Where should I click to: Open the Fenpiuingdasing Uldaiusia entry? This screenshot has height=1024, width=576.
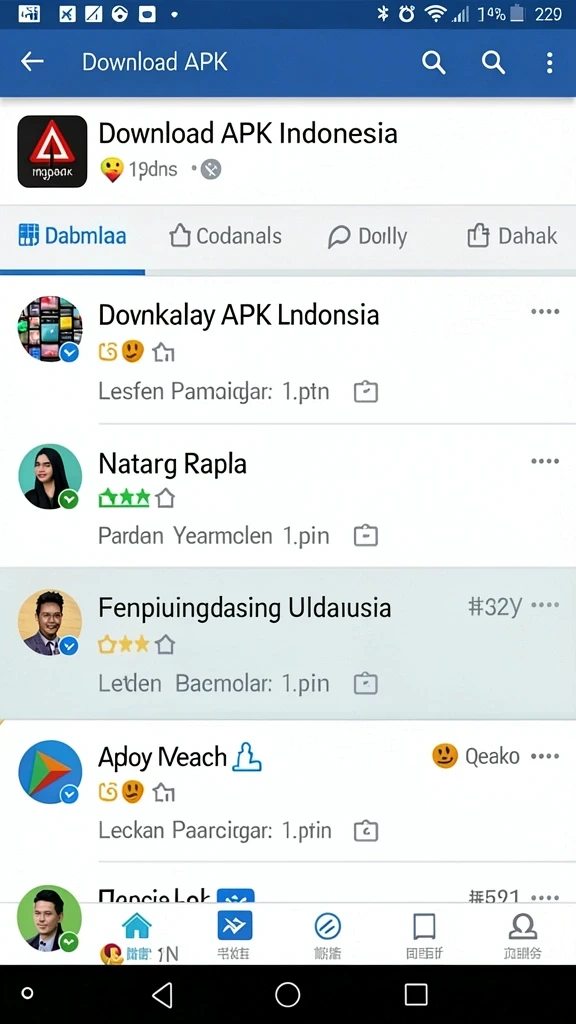pos(288,643)
